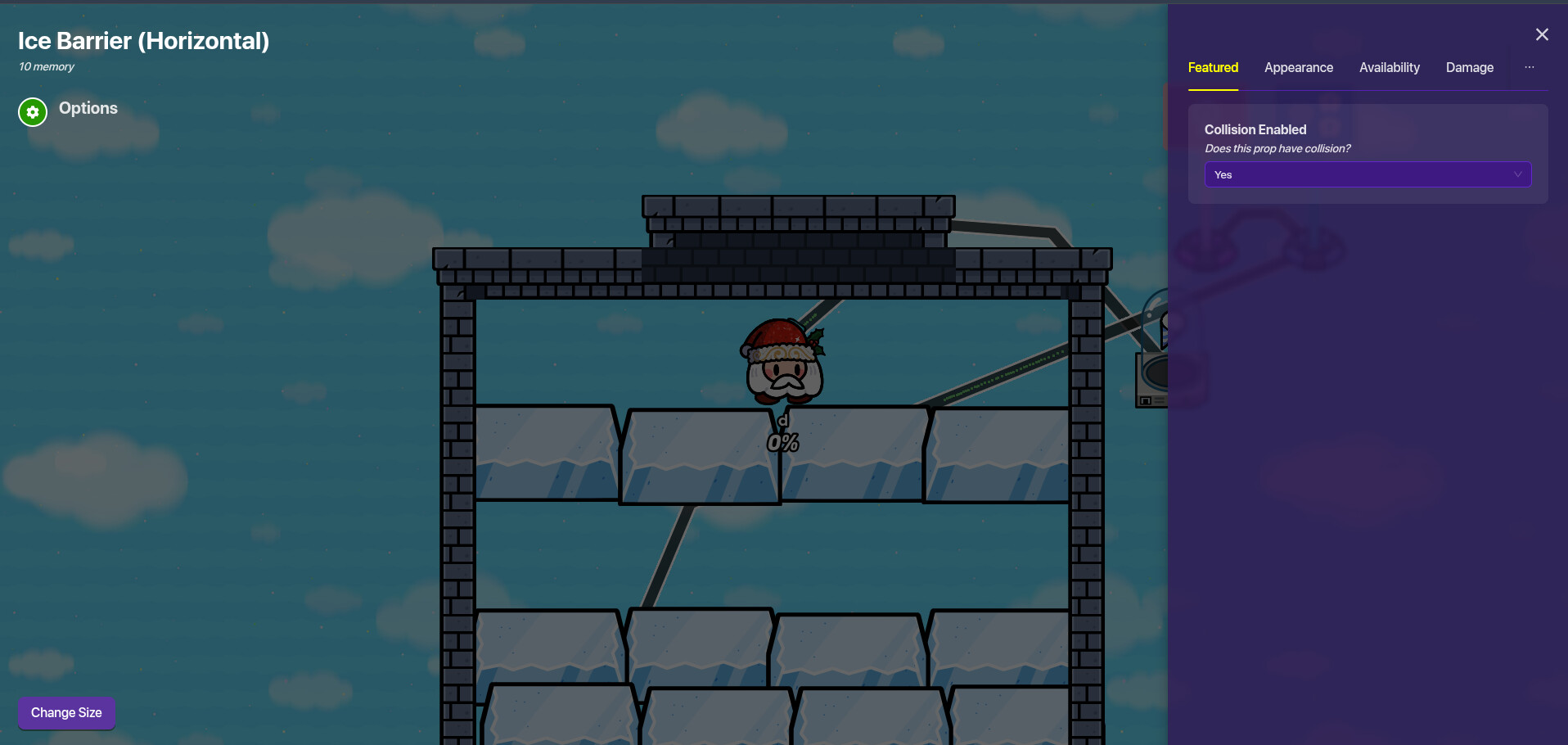The height and width of the screenshot is (745, 1568).
Task: Switch to the Availability tab
Action: pos(1389,68)
